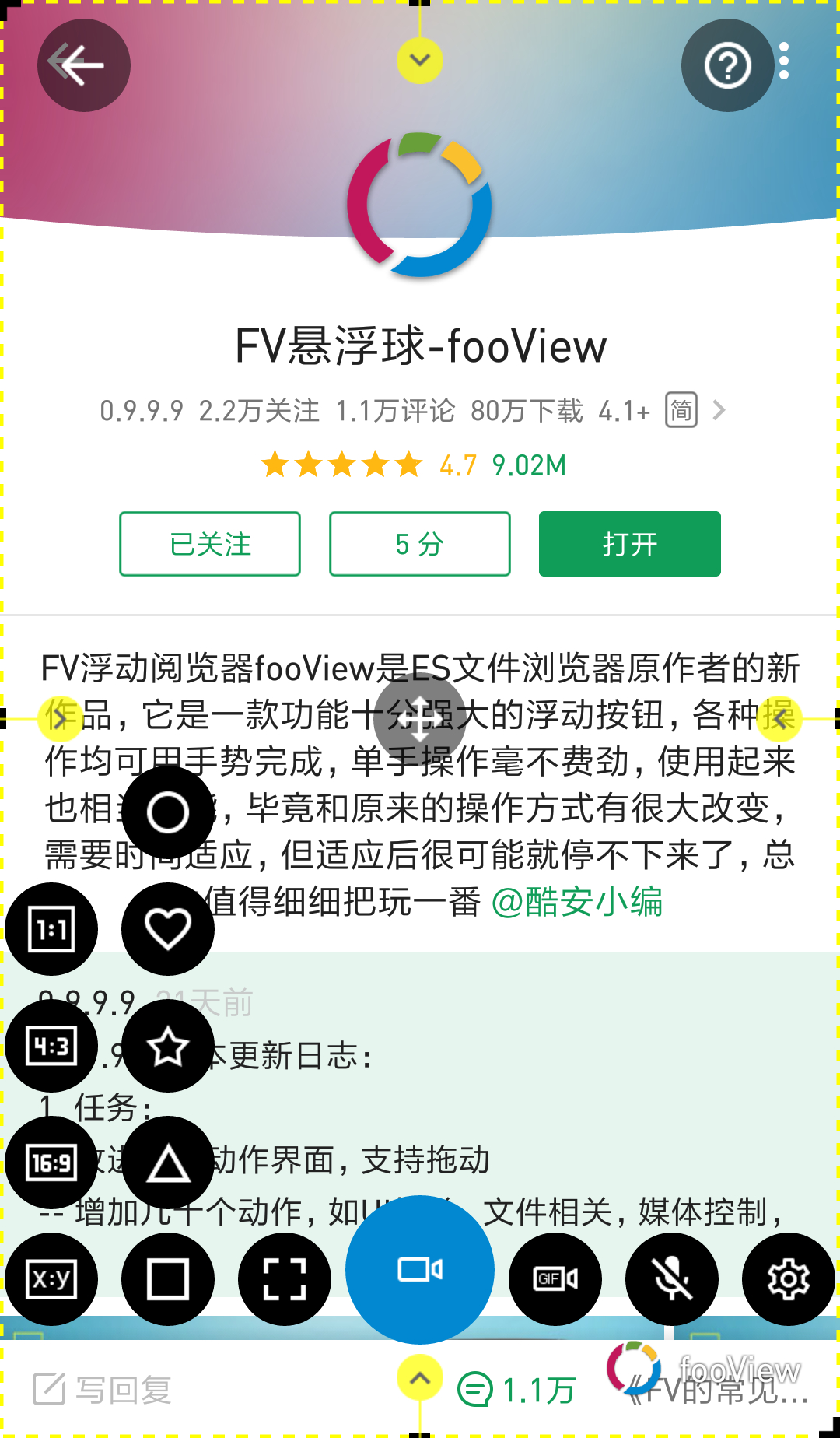Image resolution: width=840 pixels, height=1438 pixels.
Task: Open @酷安小编 profile link
Action: [577, 902]
